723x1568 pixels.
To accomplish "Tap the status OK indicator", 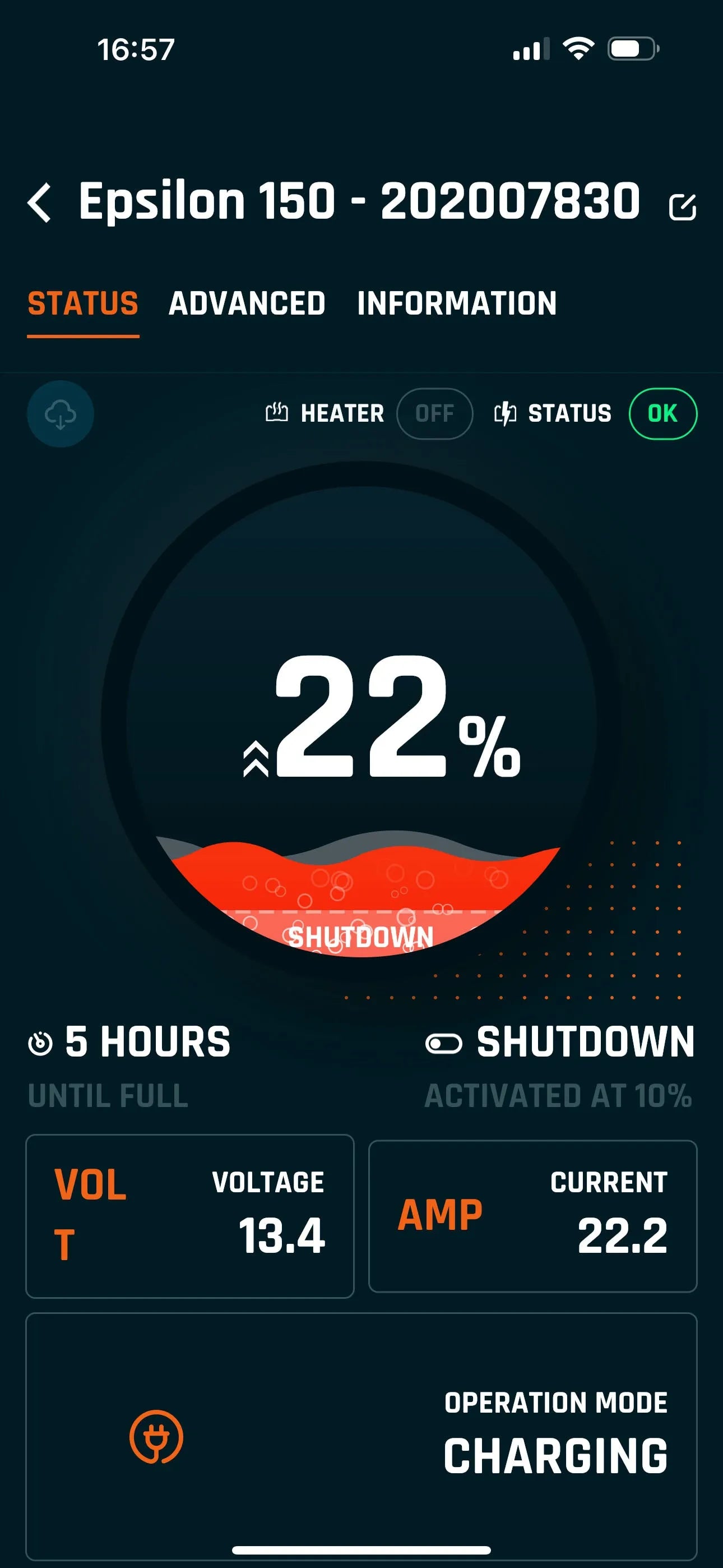I will (x=662, y=414).
